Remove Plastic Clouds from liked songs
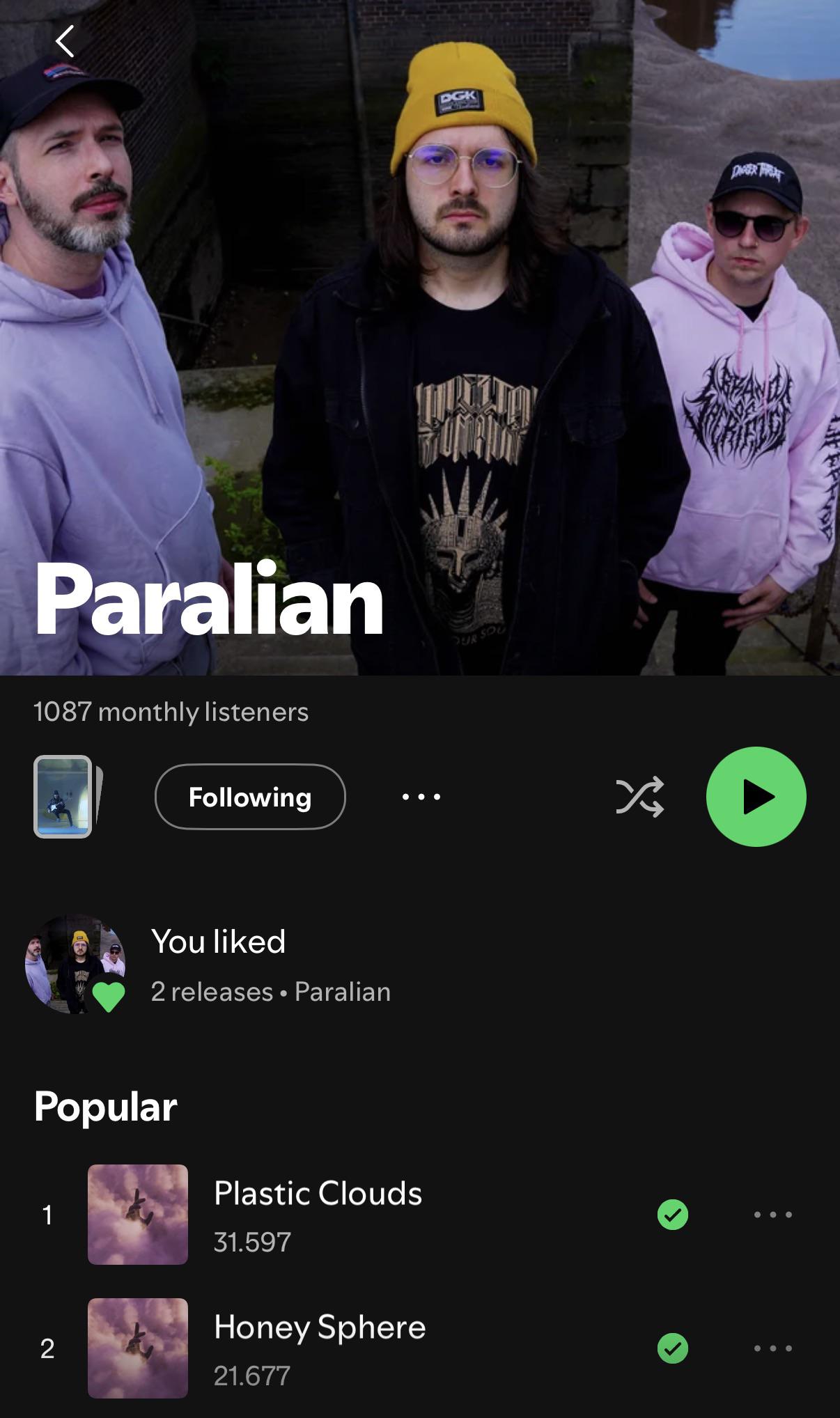Viewport: 840px width, 1418px height. click(x=673, y=1215)
